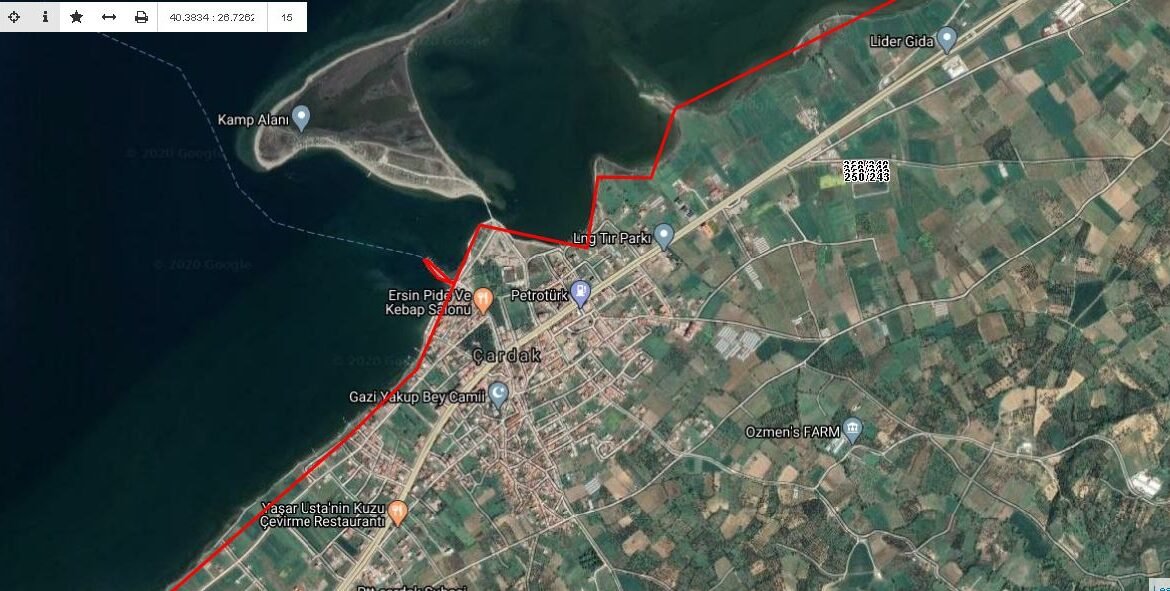The image size is (1170, 591).
Task: Tap the coordinates field
Action: (211, 17)
